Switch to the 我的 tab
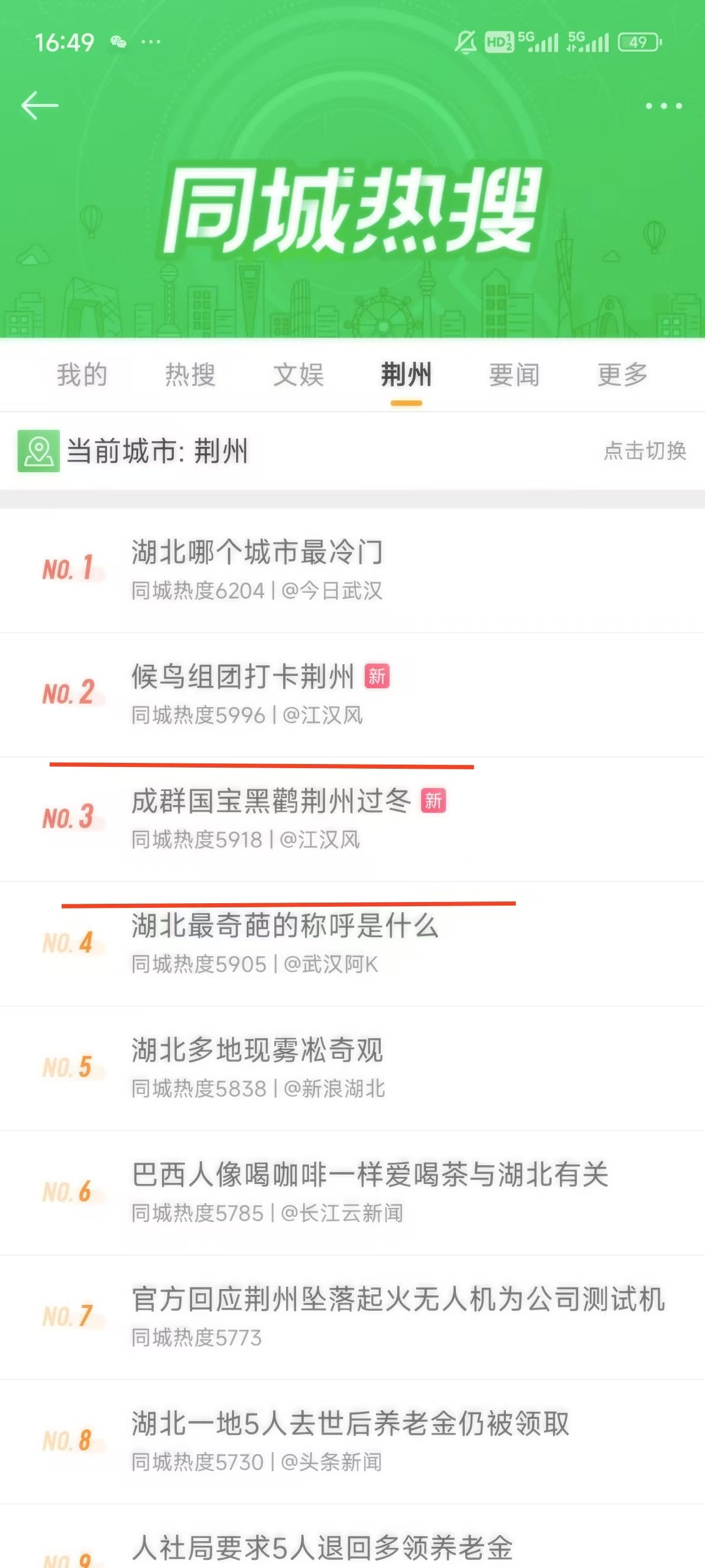The height and width of the screenshot is (1568, 705). pyautogui.click(x=82, y=374)
